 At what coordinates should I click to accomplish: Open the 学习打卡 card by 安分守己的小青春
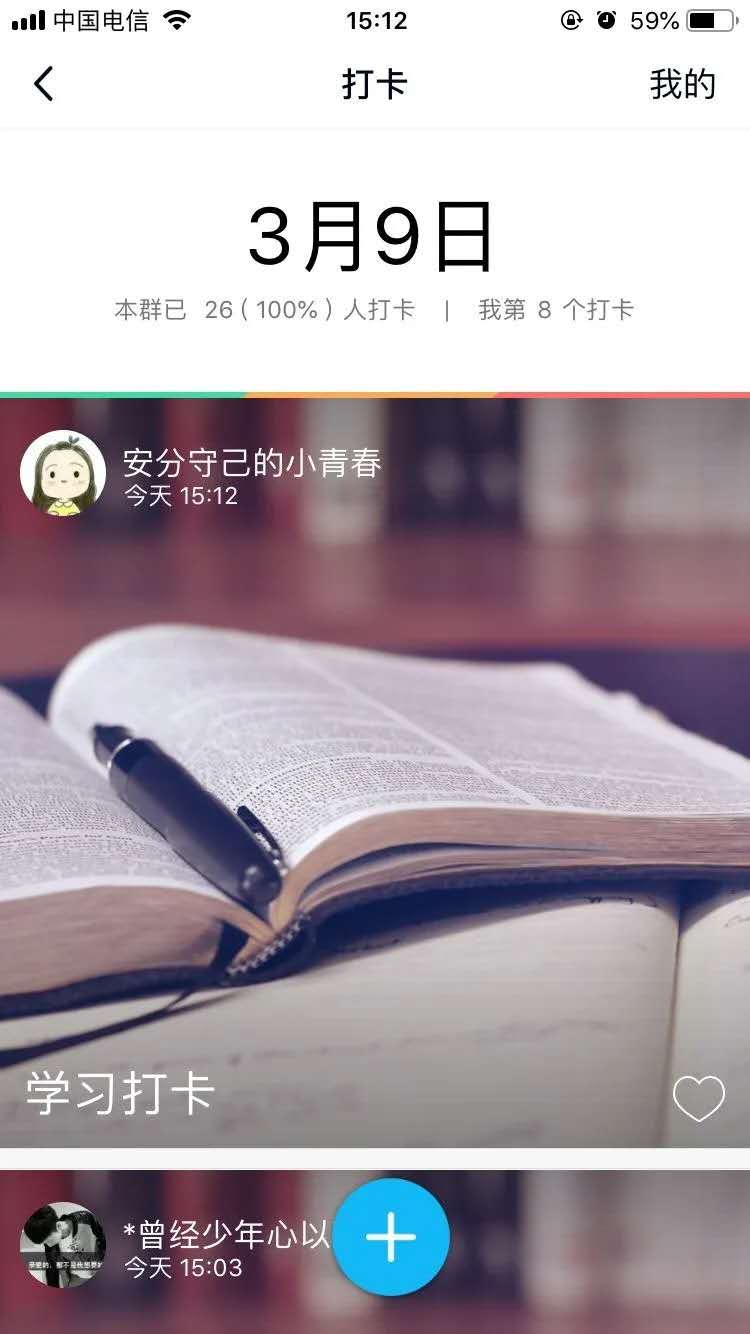click(375, 800)
